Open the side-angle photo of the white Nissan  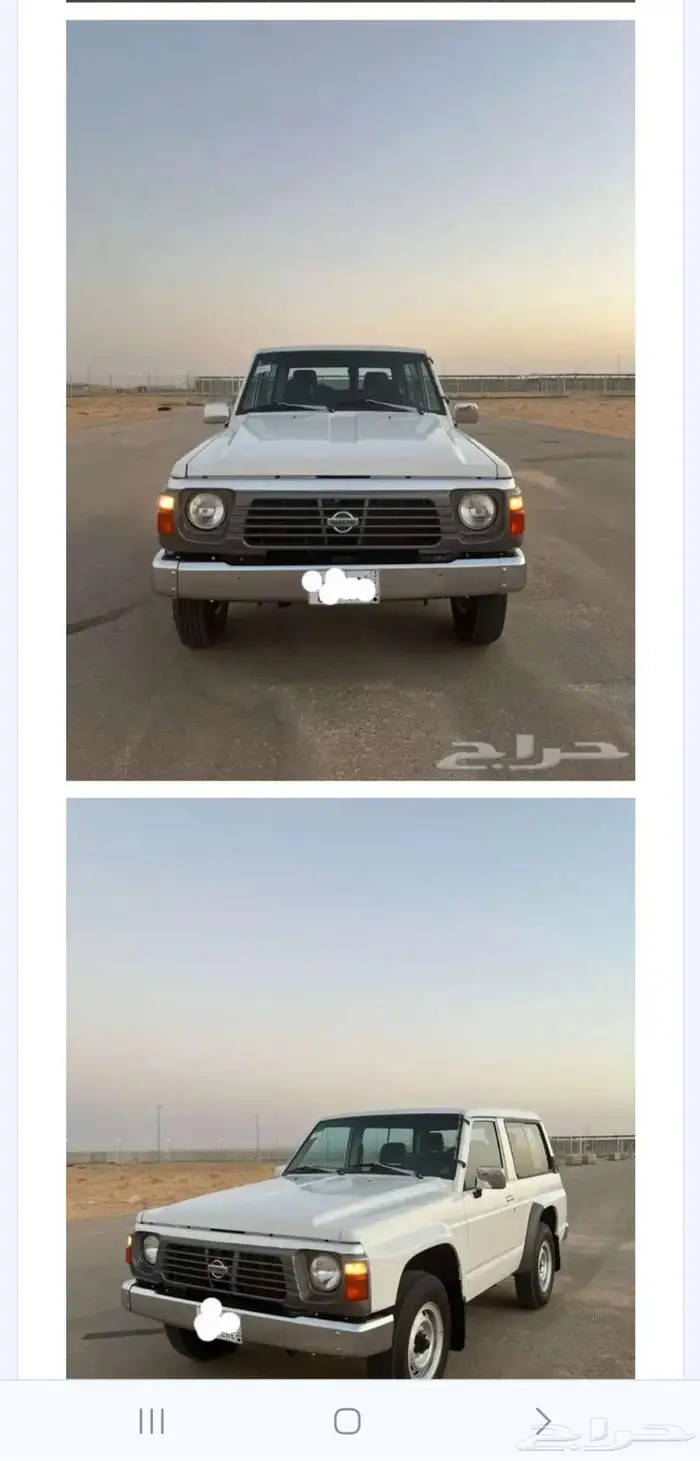click(x=350, y=1088)
